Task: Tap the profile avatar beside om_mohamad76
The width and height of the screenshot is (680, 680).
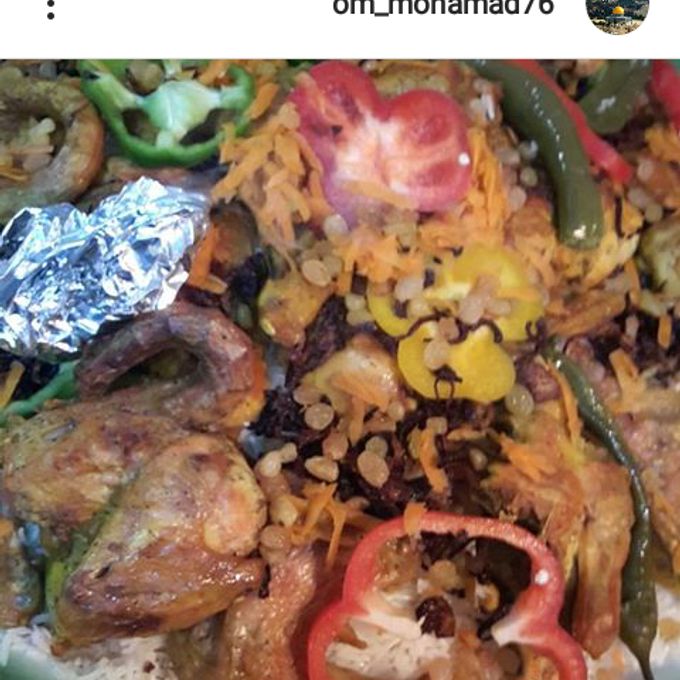Action: pos(617,12)
